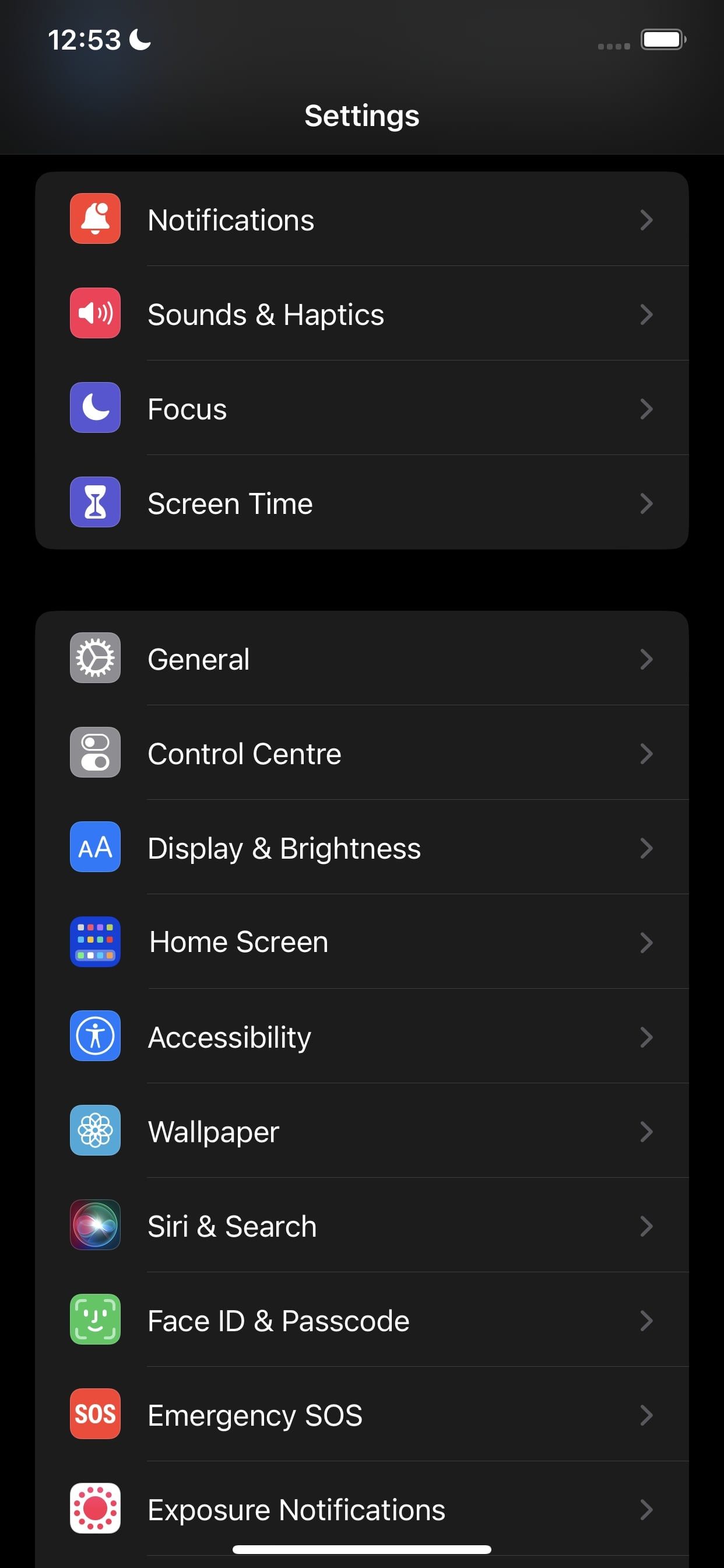Open Home Screen settings via chevron
This screenshot has height=1568, width=724.
pyautogui.click(x=646, y=942)
